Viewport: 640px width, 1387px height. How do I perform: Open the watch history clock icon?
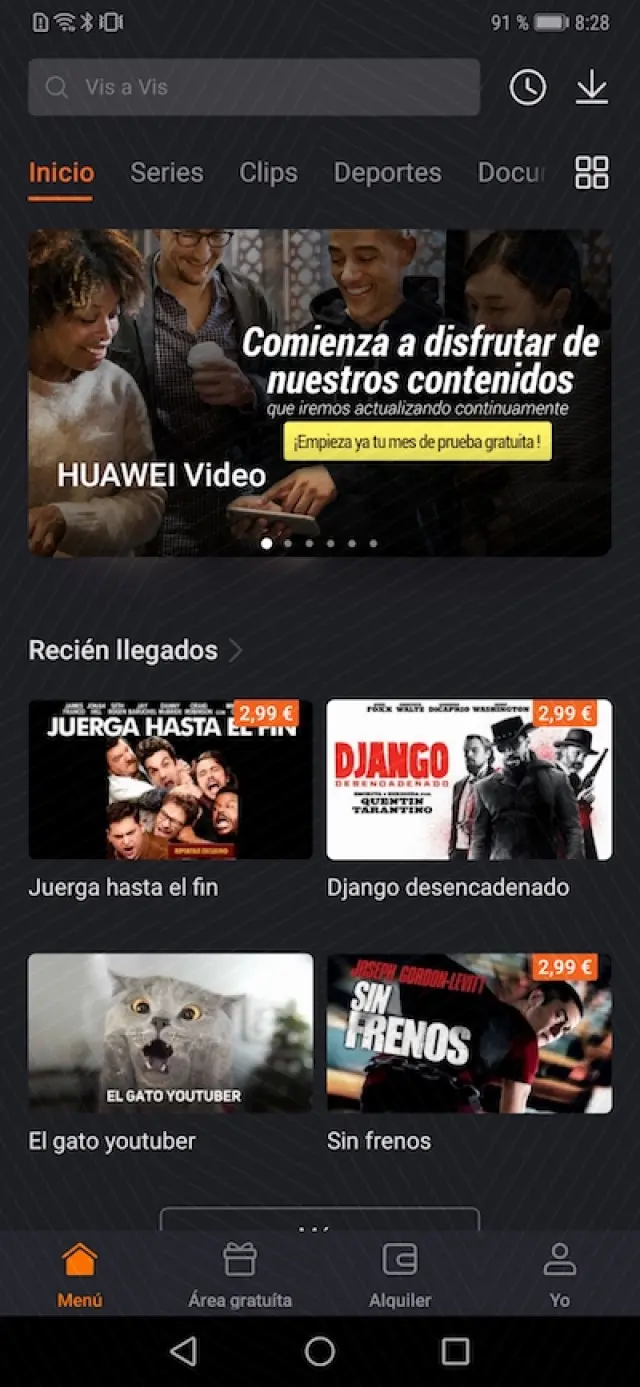[528, 88]
